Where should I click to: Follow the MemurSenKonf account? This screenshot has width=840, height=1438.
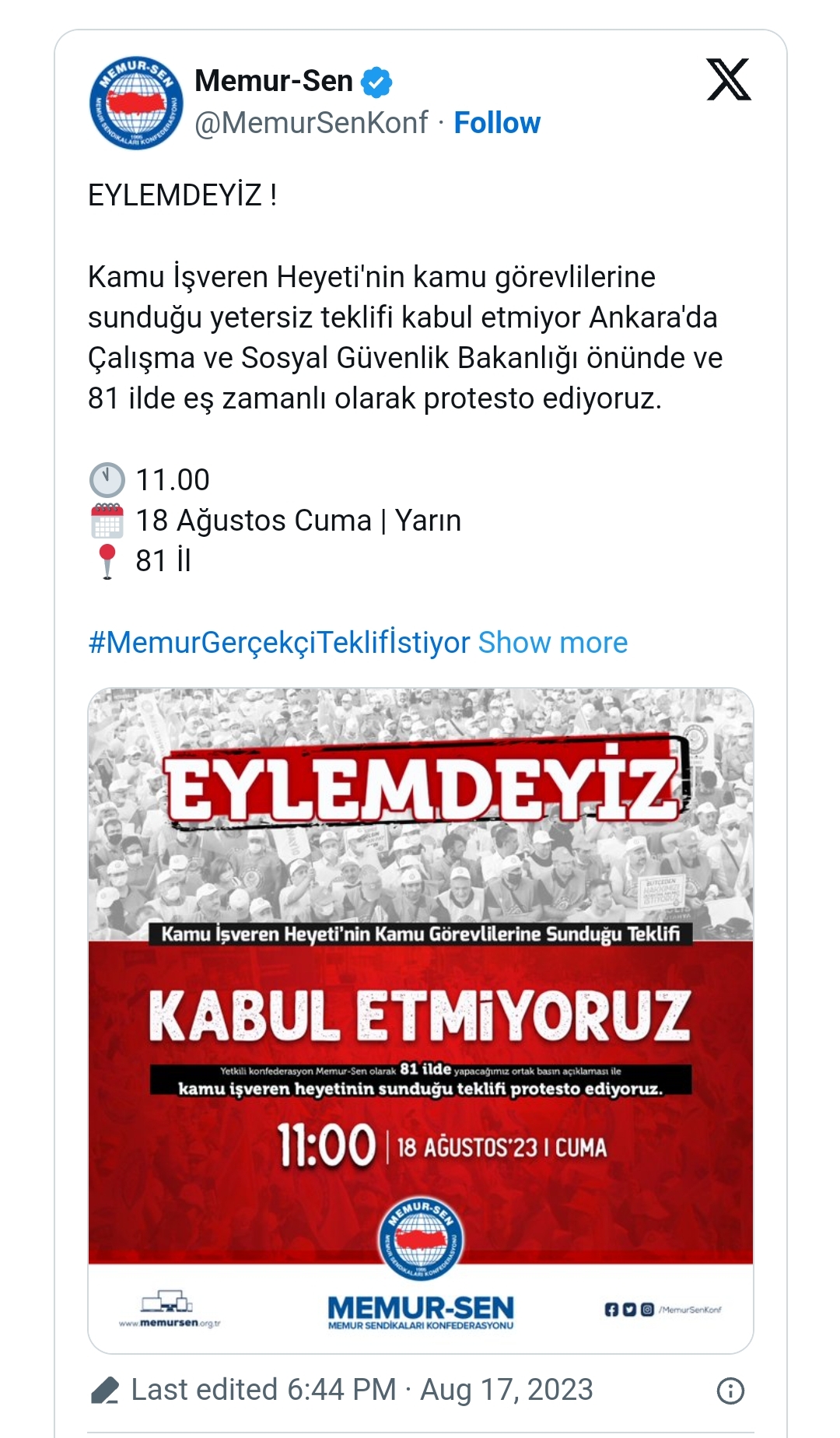coord(497,123)
